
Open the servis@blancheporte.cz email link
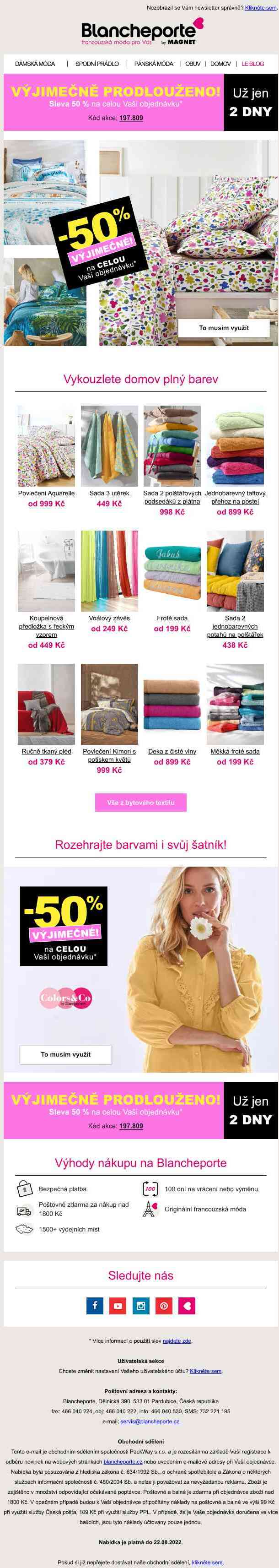[x=150, y=1422]
